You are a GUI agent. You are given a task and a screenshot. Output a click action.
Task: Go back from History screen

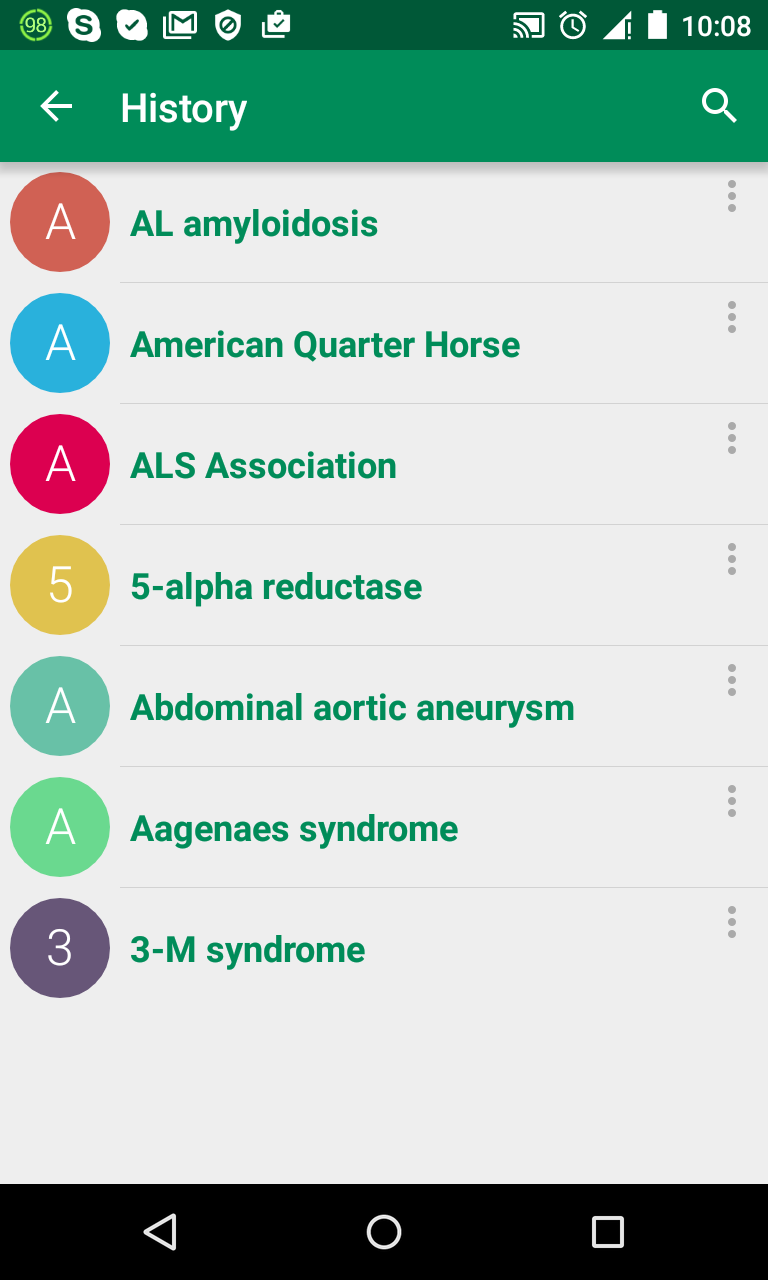pyautogui.click(x=56, y=106)
